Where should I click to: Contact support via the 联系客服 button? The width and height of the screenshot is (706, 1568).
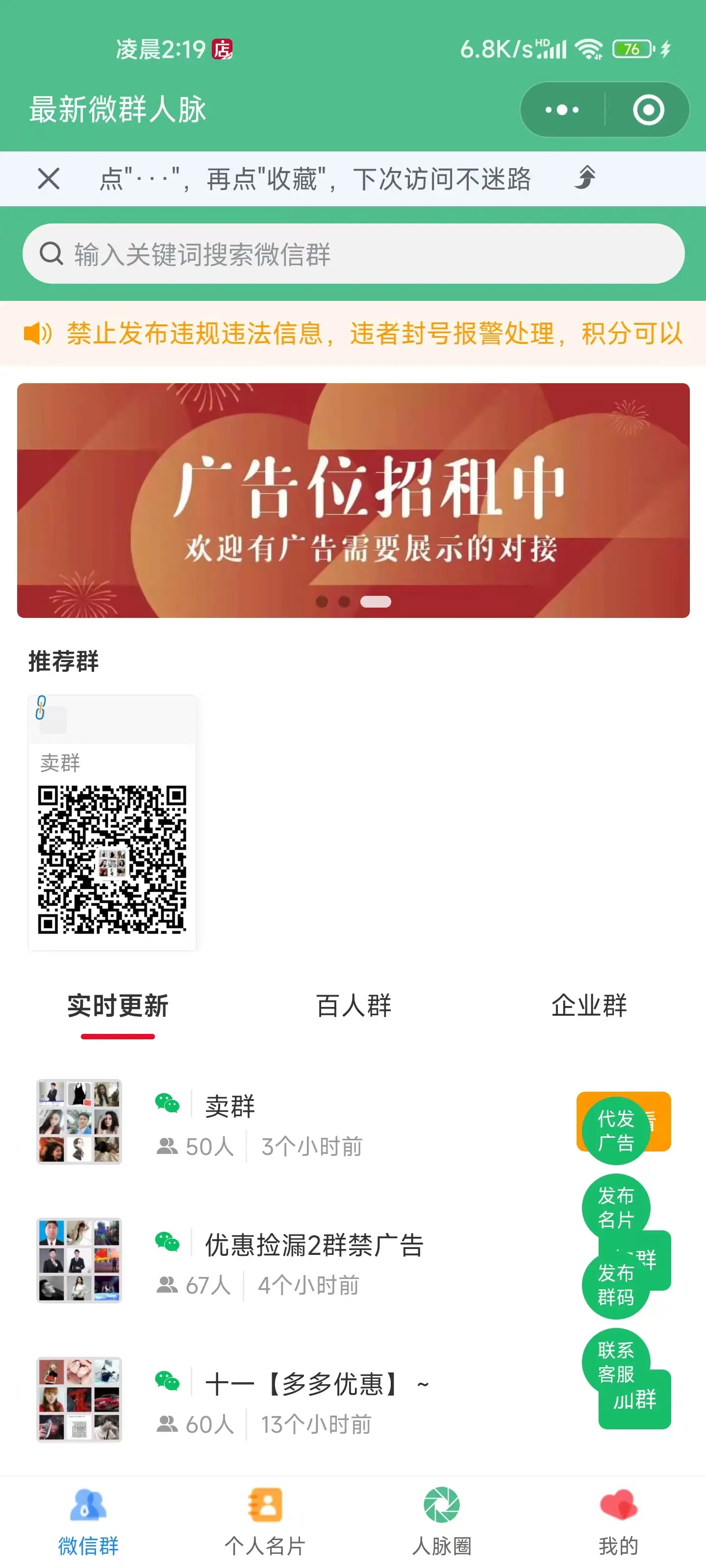pyautogui.click(x=615, y=1362)
